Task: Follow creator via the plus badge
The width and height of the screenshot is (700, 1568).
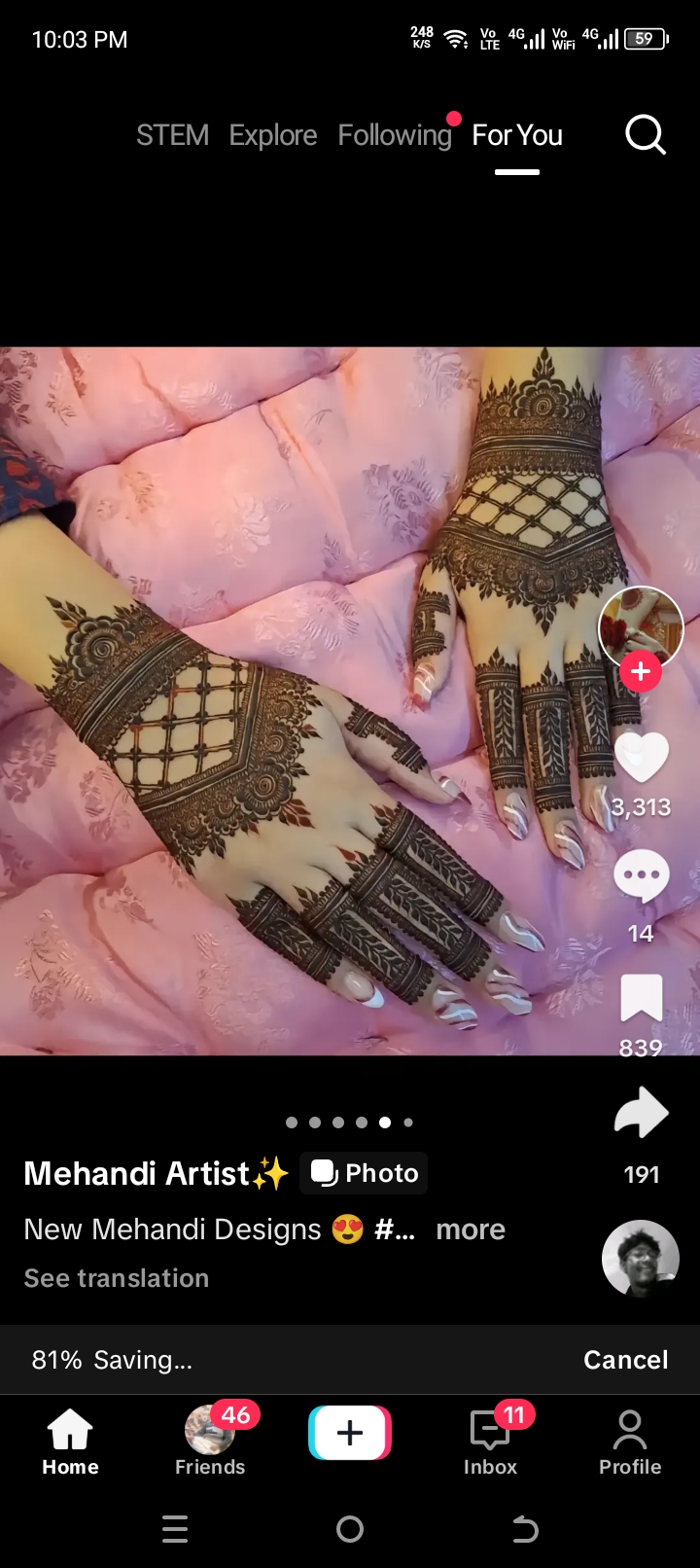Action: click(641, 672)
